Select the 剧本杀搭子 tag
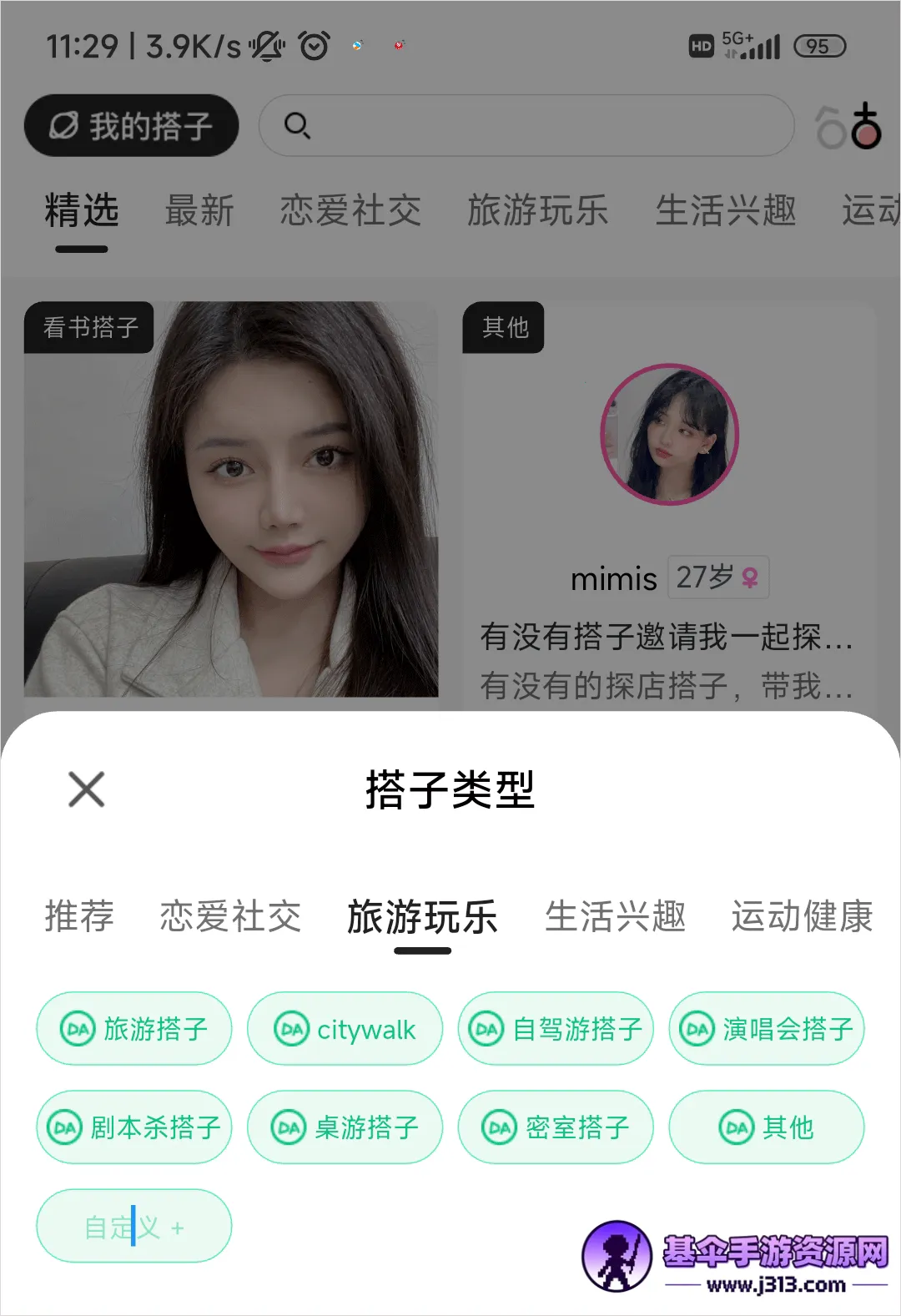This screenshot has width=901, height=1316. (x=133, y=1127)
